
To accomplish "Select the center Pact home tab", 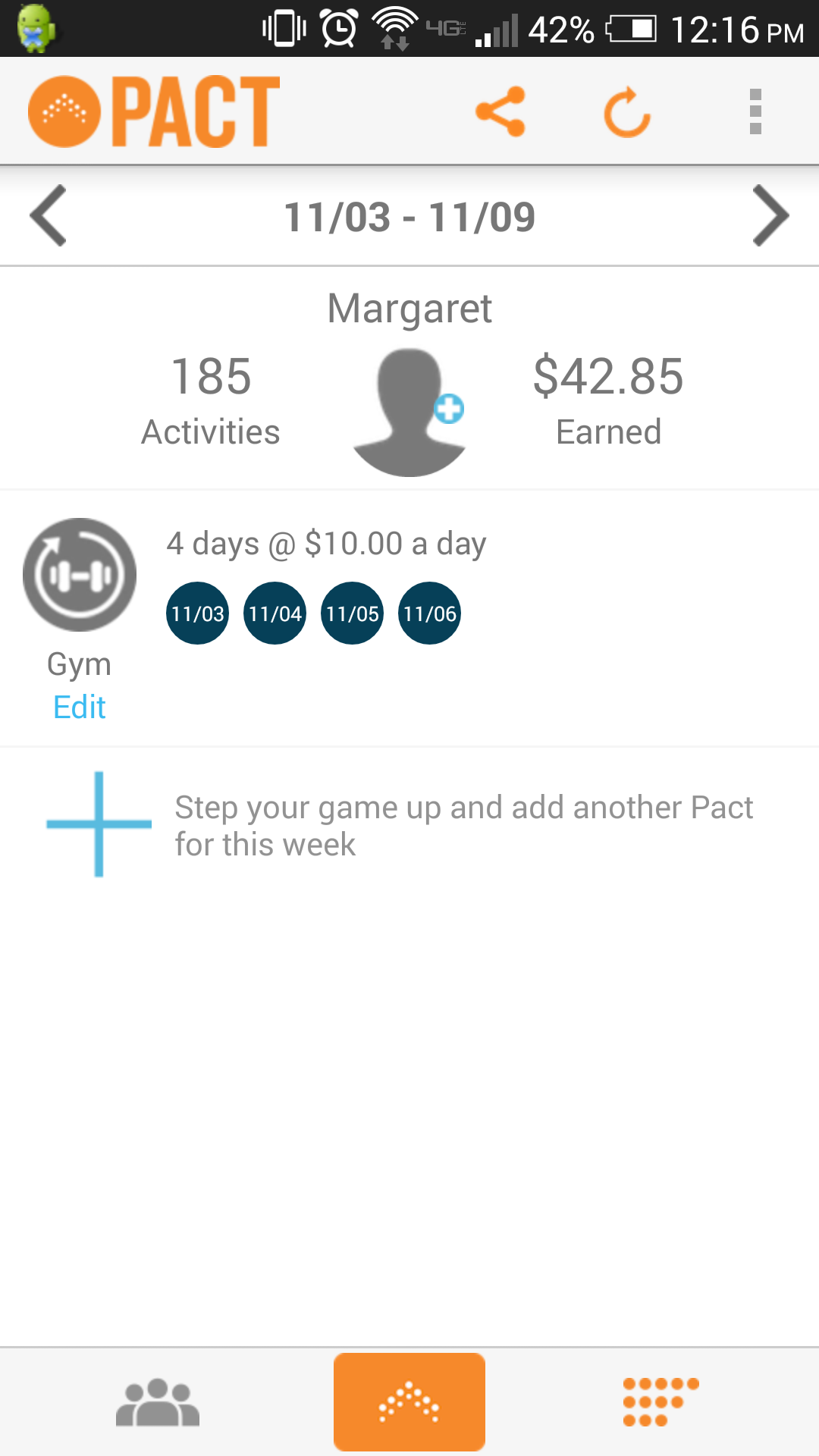I will coord(409,1402).
